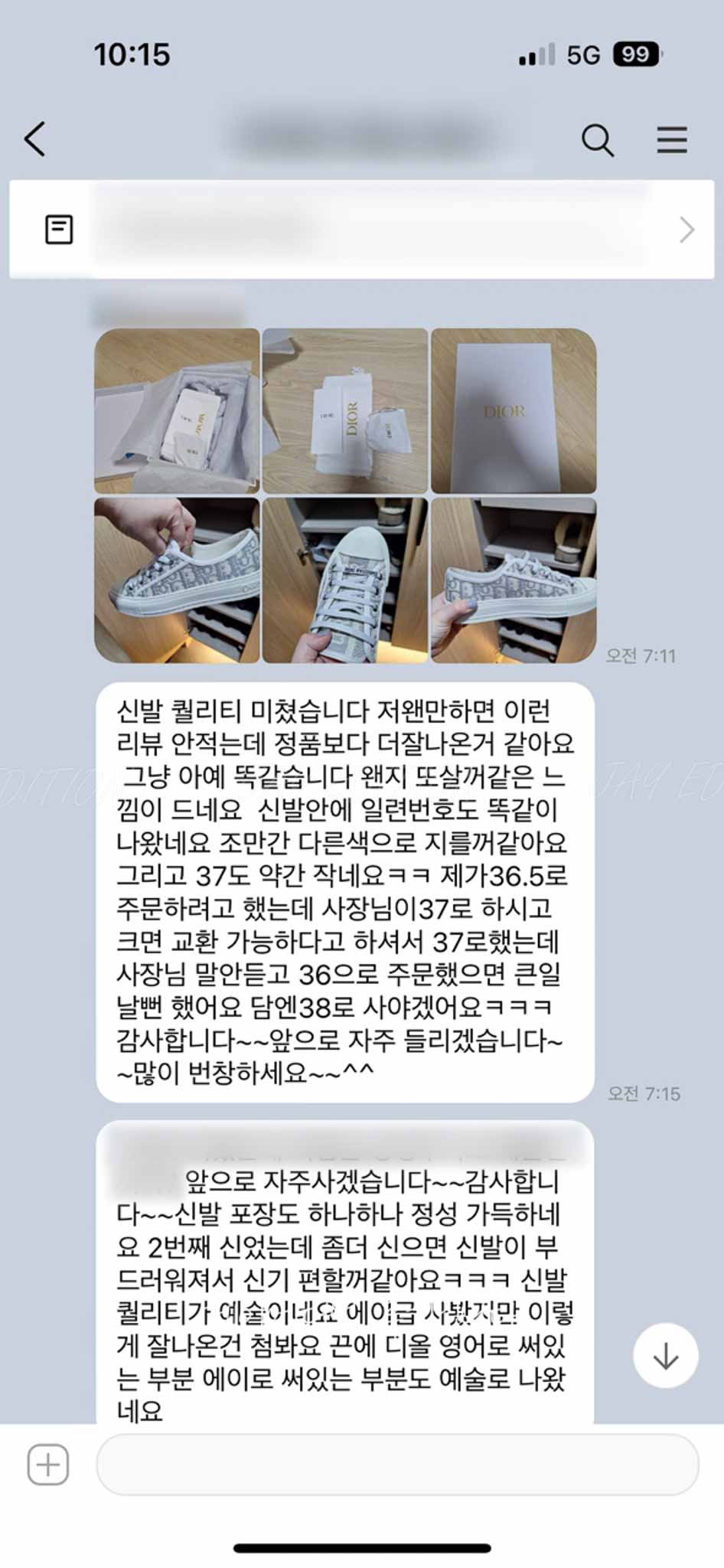Tap the message input field
Viewport: 724px width, 1568px height.
point(396,1465)
